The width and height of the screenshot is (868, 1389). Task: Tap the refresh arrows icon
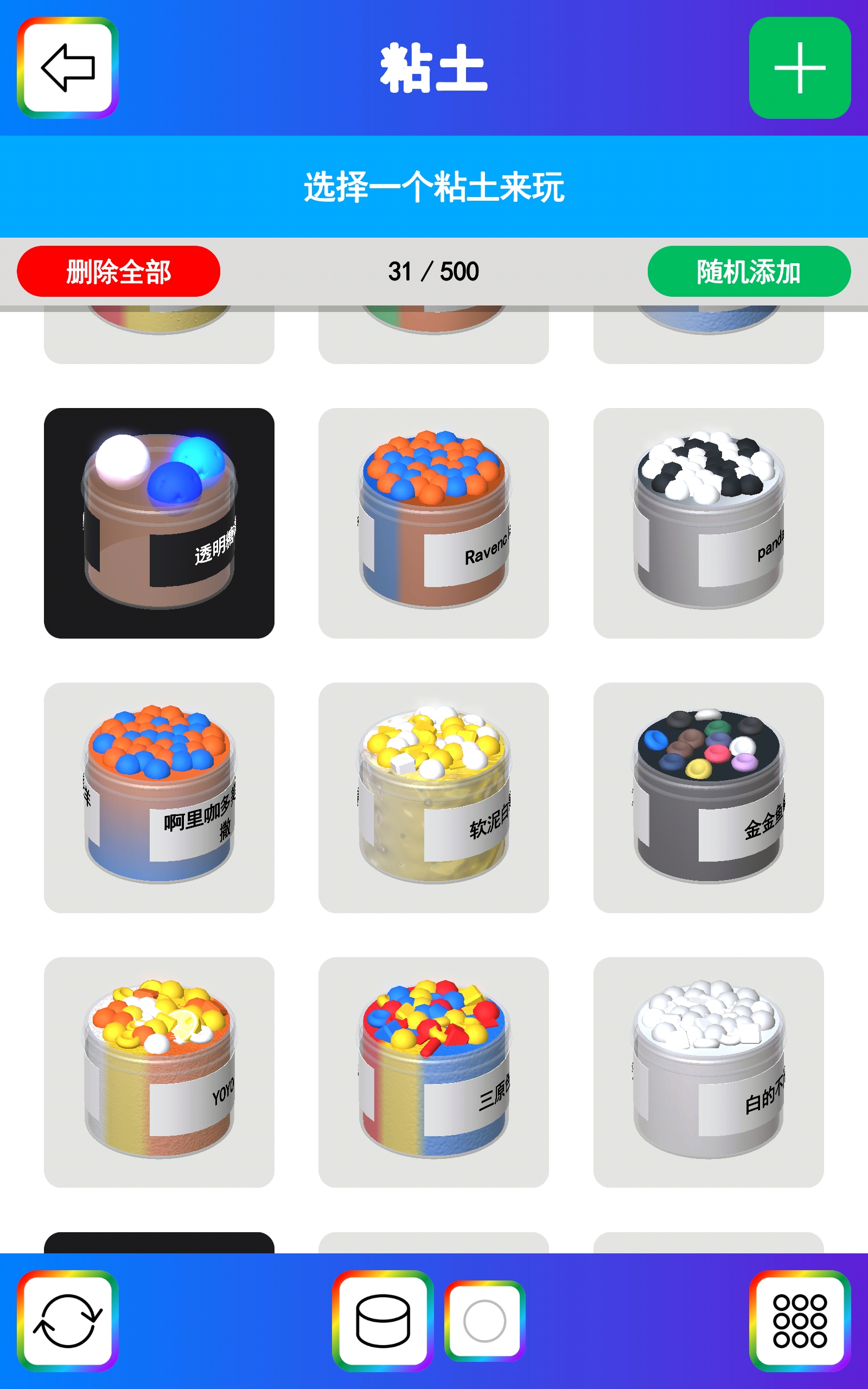point(68,1321)
